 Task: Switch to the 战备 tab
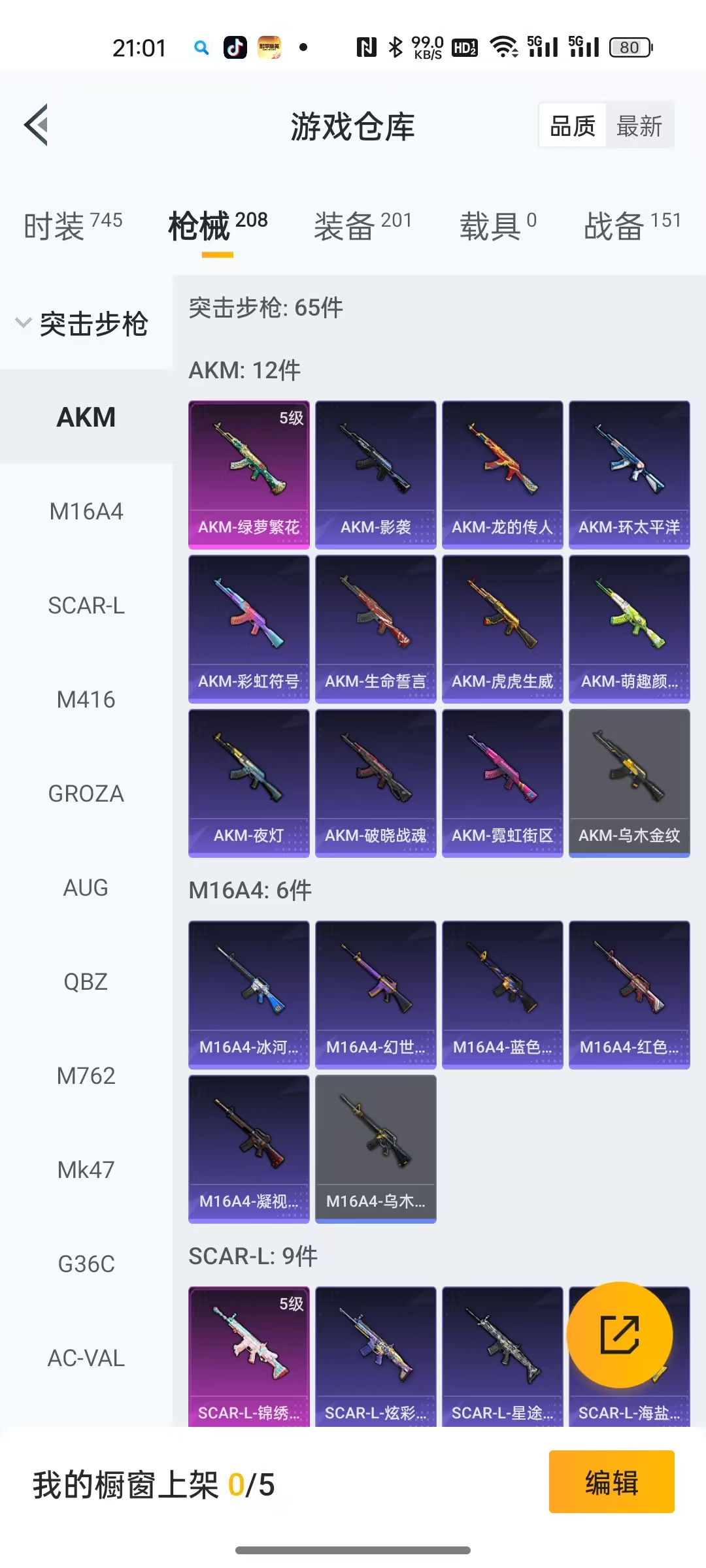click(631, 226)
